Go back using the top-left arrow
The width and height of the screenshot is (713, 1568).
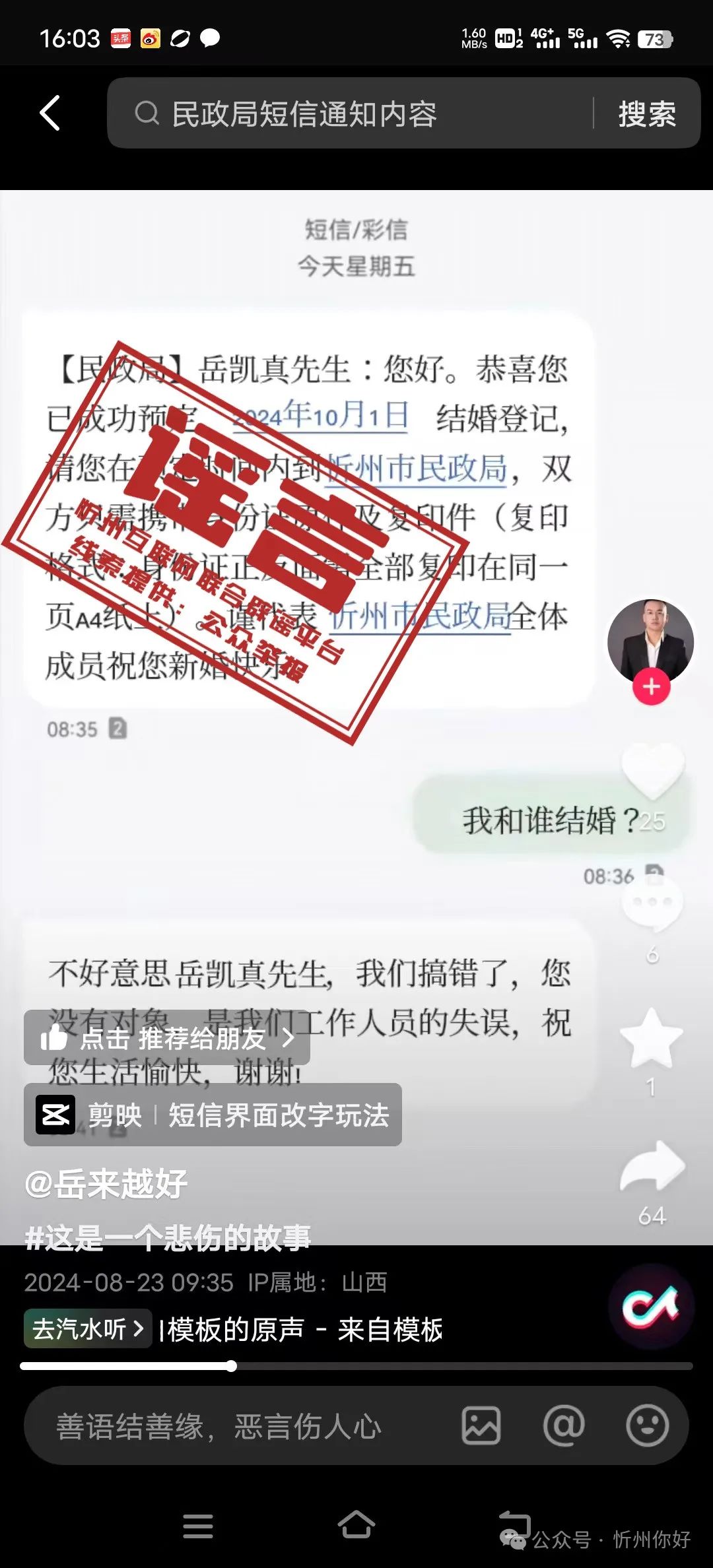(50, 113)
